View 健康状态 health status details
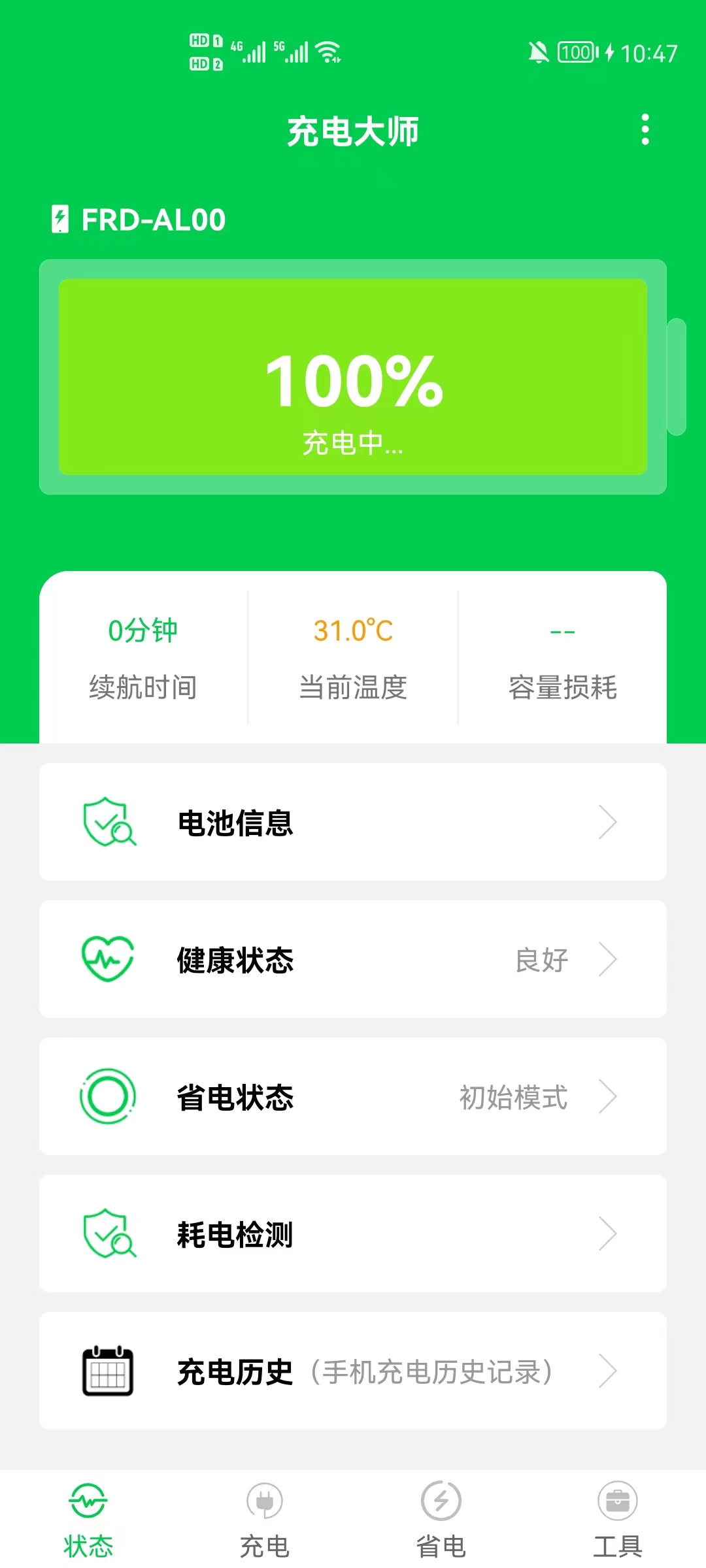 353,959
